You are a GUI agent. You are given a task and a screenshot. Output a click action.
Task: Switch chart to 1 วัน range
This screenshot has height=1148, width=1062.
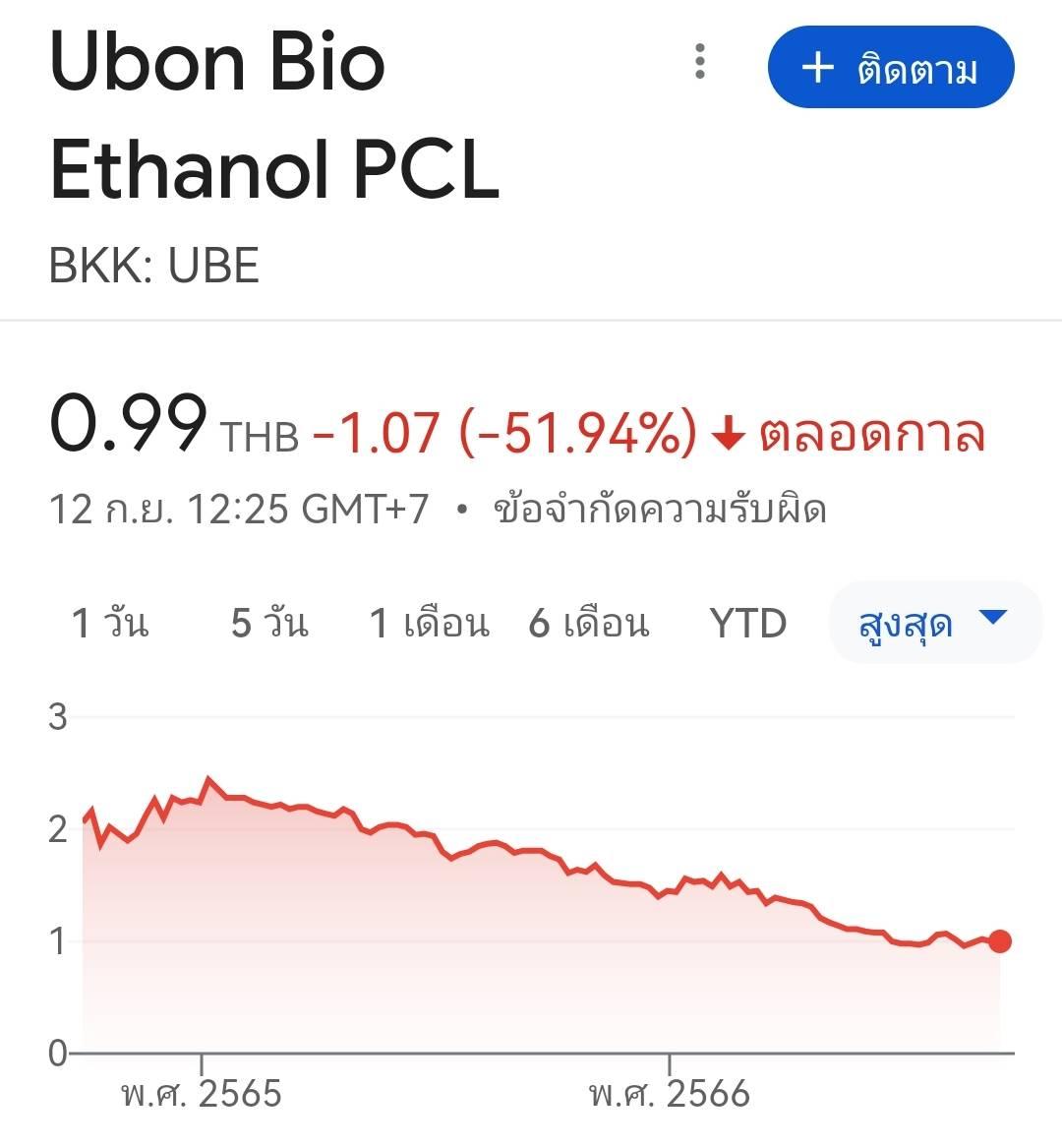tap(110, 623)
